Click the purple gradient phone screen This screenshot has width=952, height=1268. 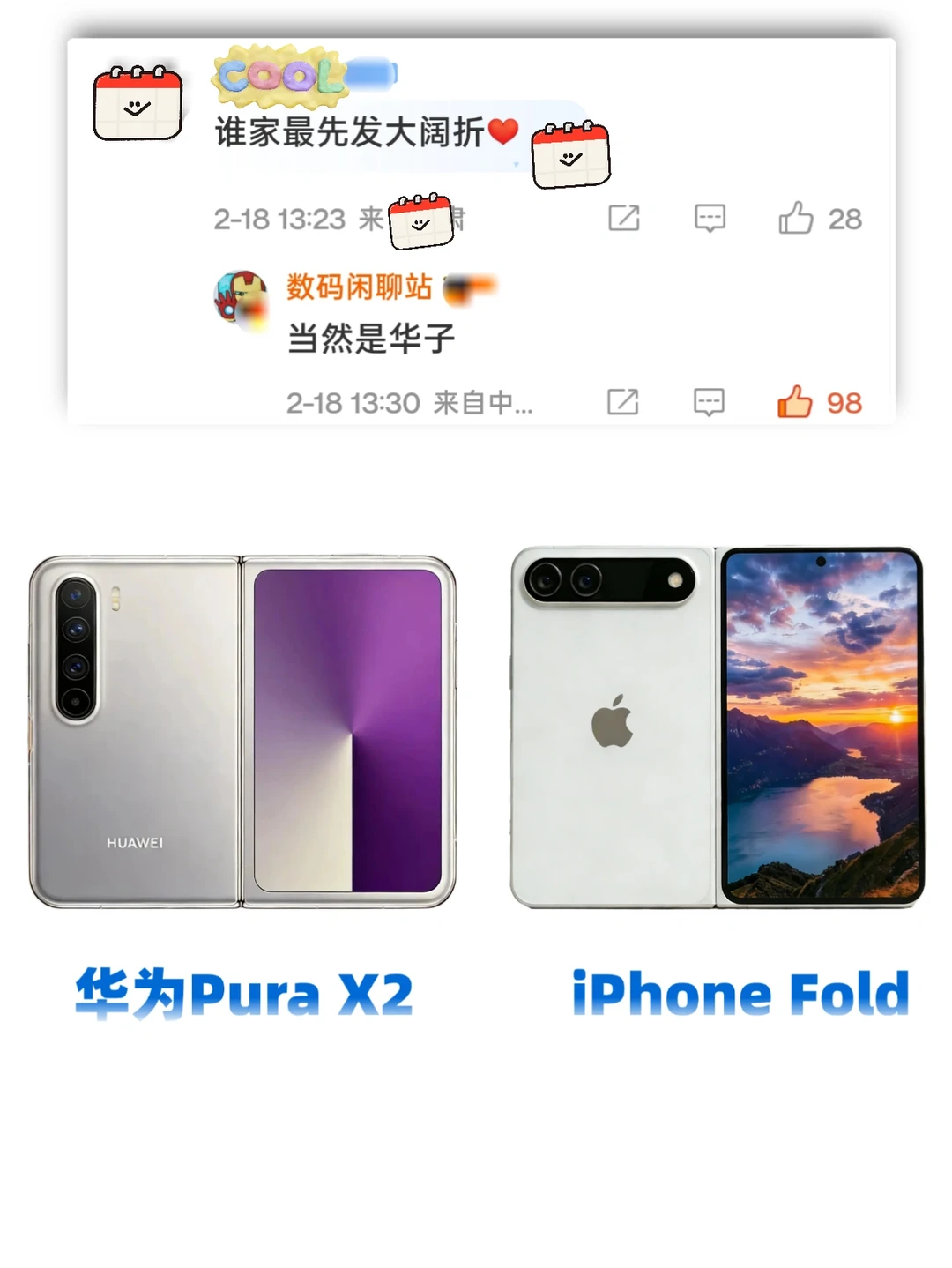tap(348, 732)
